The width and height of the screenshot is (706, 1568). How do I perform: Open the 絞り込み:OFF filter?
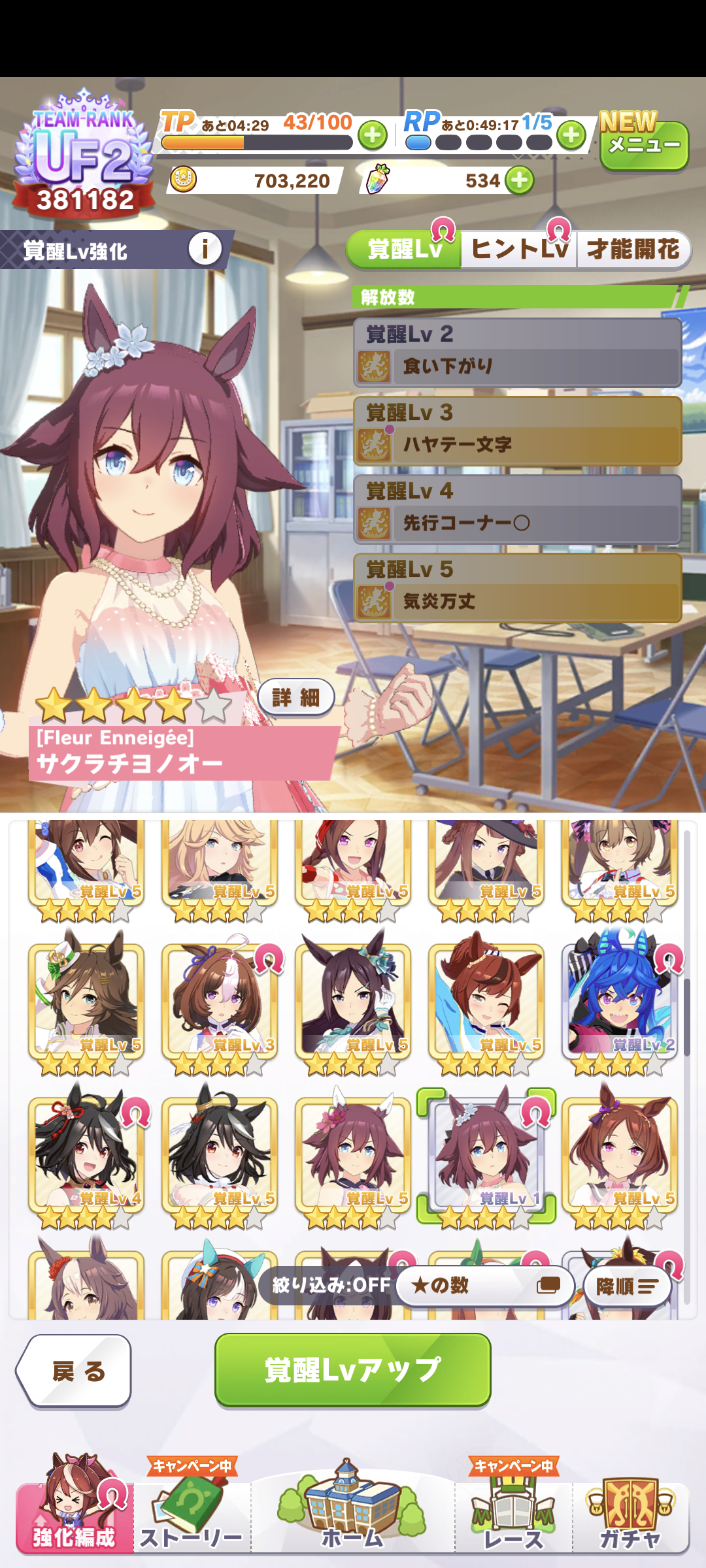pyautogui.click(x=331, y=1286)
